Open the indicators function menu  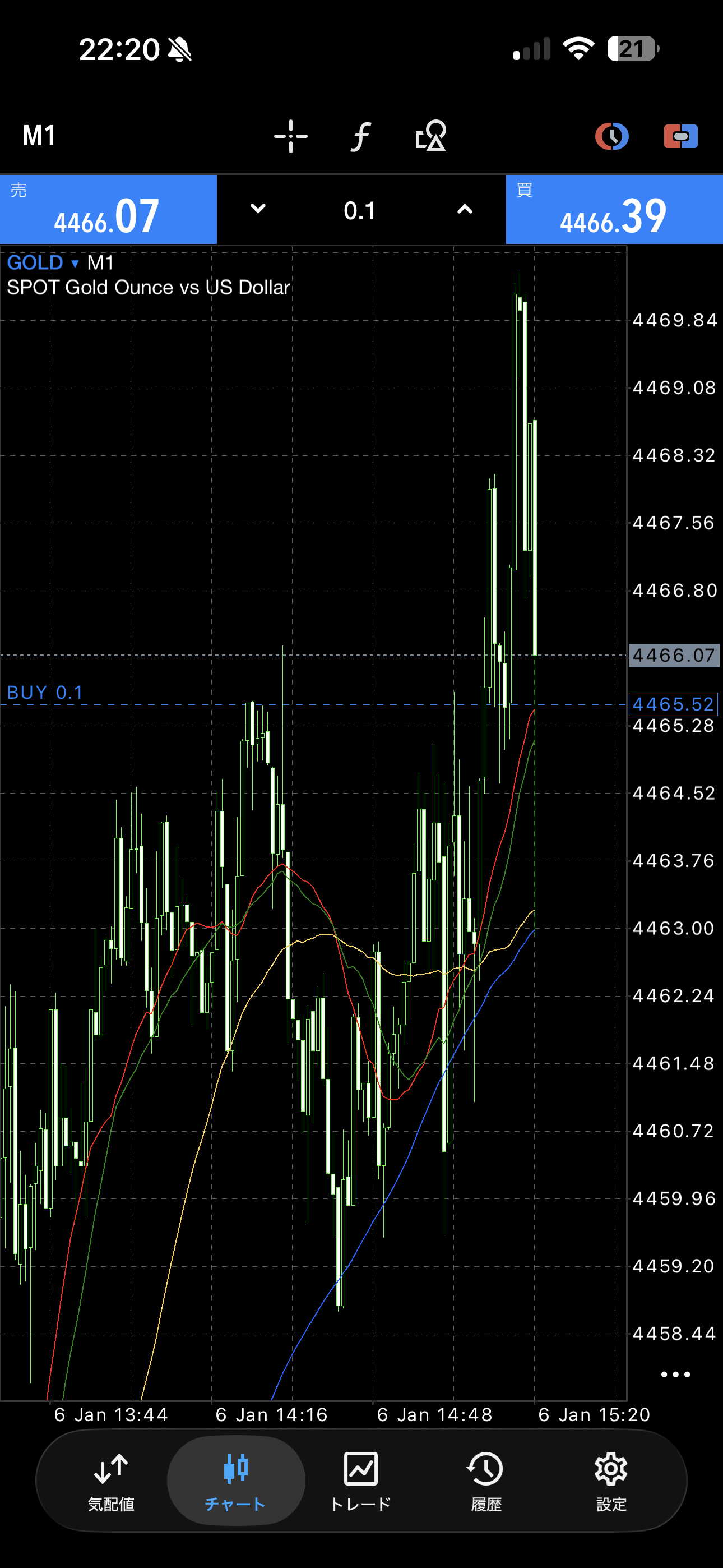pyautogui.click(x=361, y=136)
